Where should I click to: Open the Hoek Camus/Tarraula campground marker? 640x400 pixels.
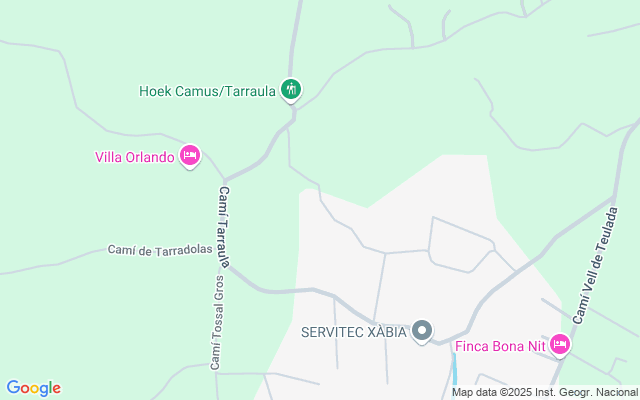click(x=291, y=89)
